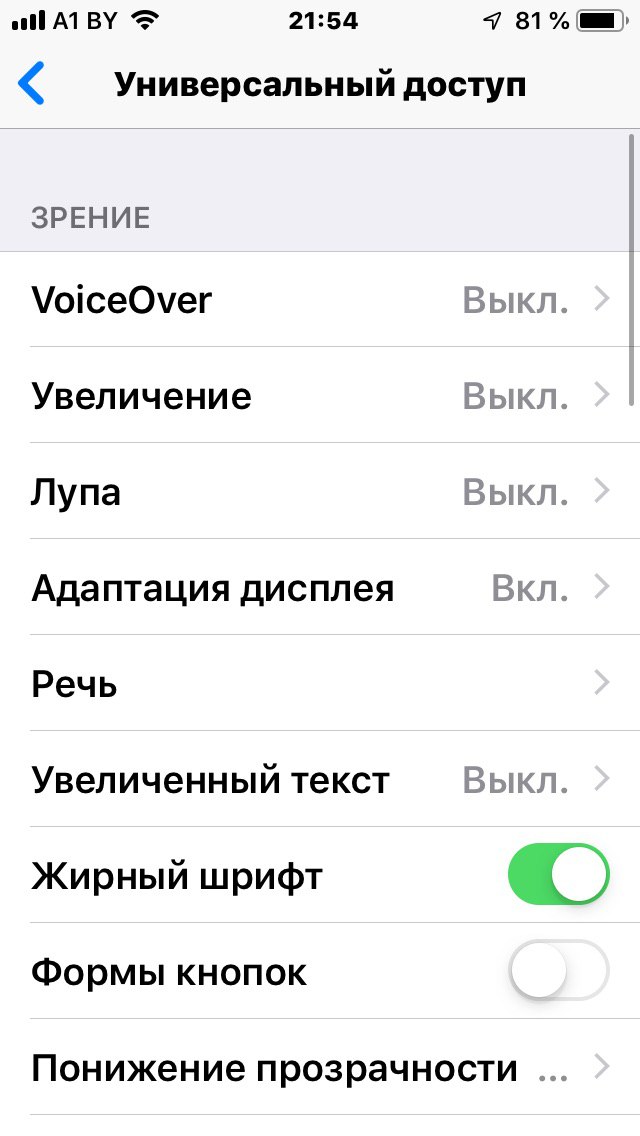The width and height of the screenshot is (640, 1136).
Task: Go back using the top-left arrow
Action: click(x=32, y=83)
